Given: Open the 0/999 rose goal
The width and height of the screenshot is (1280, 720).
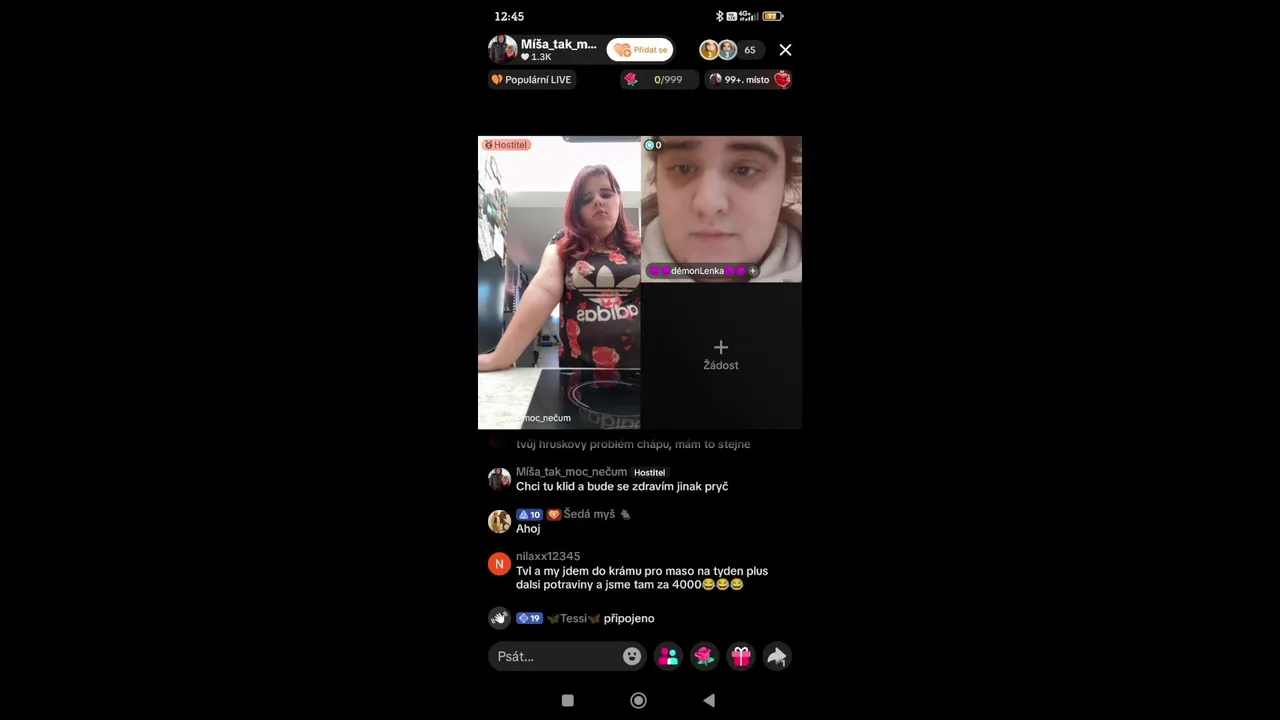Looking at the screenshot, I should coord(657,80).
